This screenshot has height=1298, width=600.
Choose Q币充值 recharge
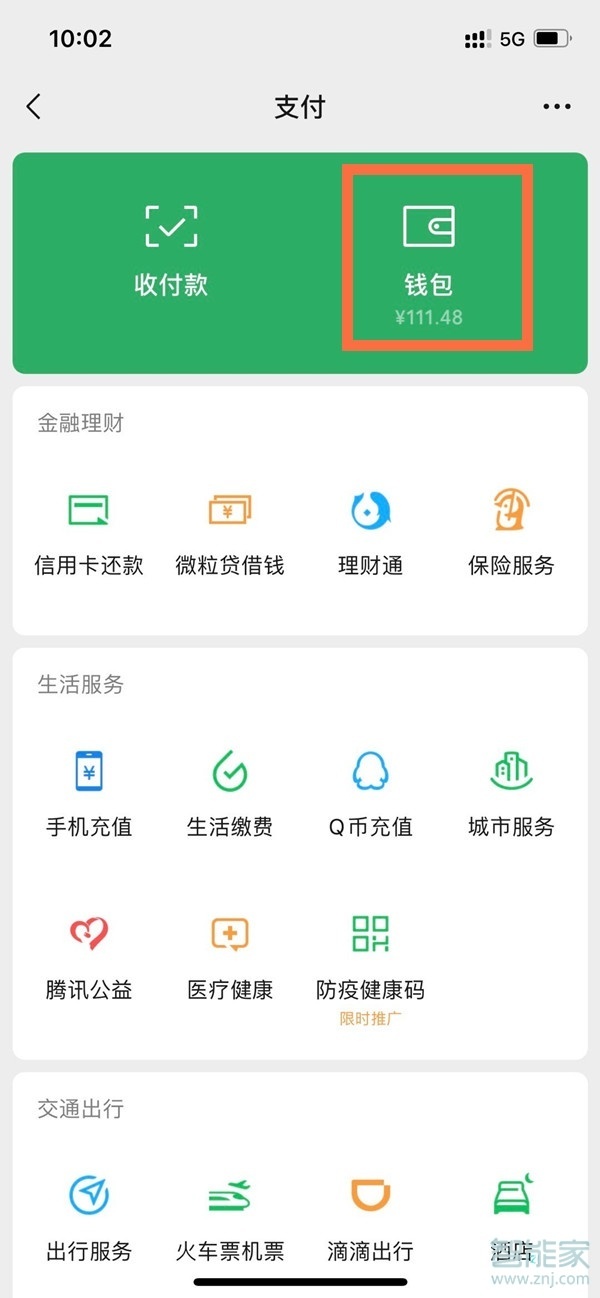(371, 793)
